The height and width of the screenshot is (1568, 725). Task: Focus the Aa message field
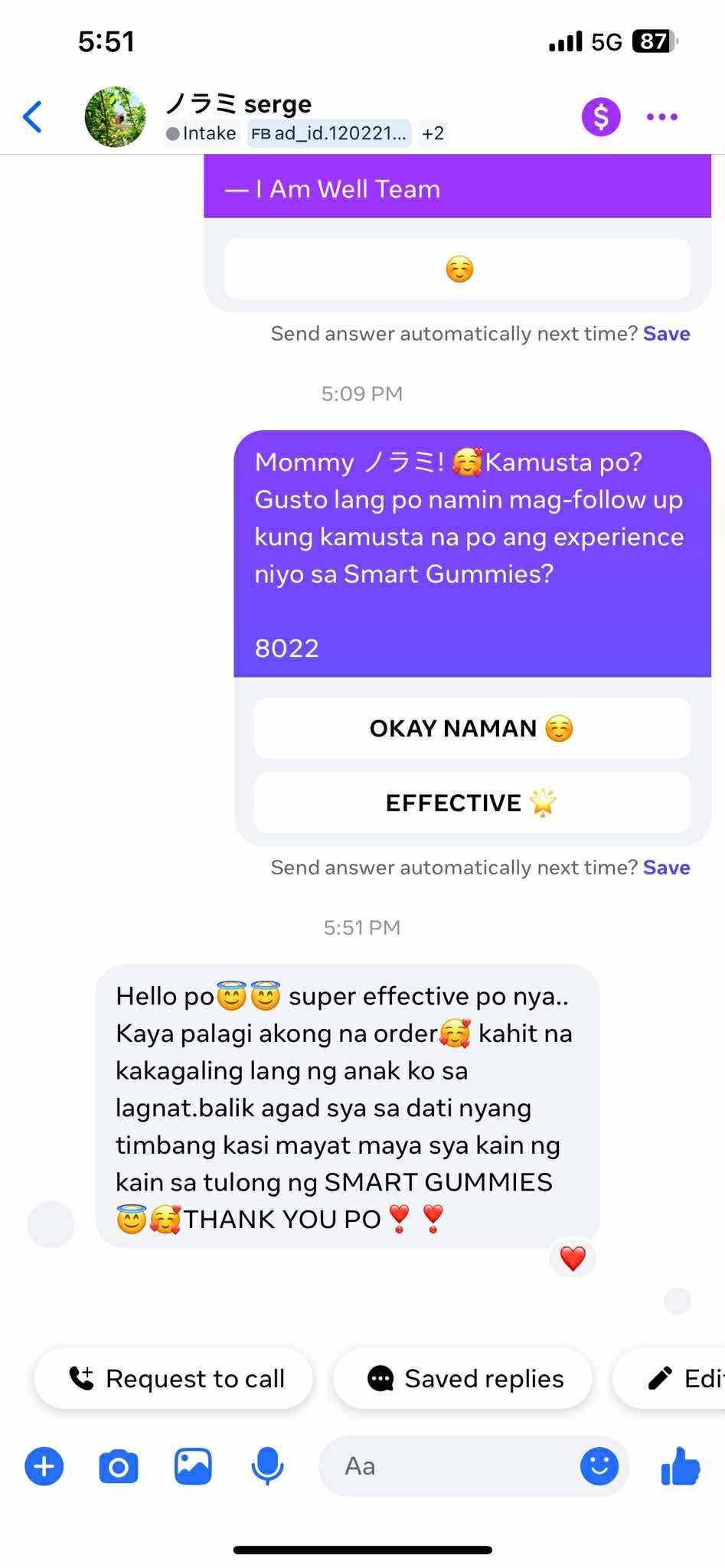[x=444, y=1466]
